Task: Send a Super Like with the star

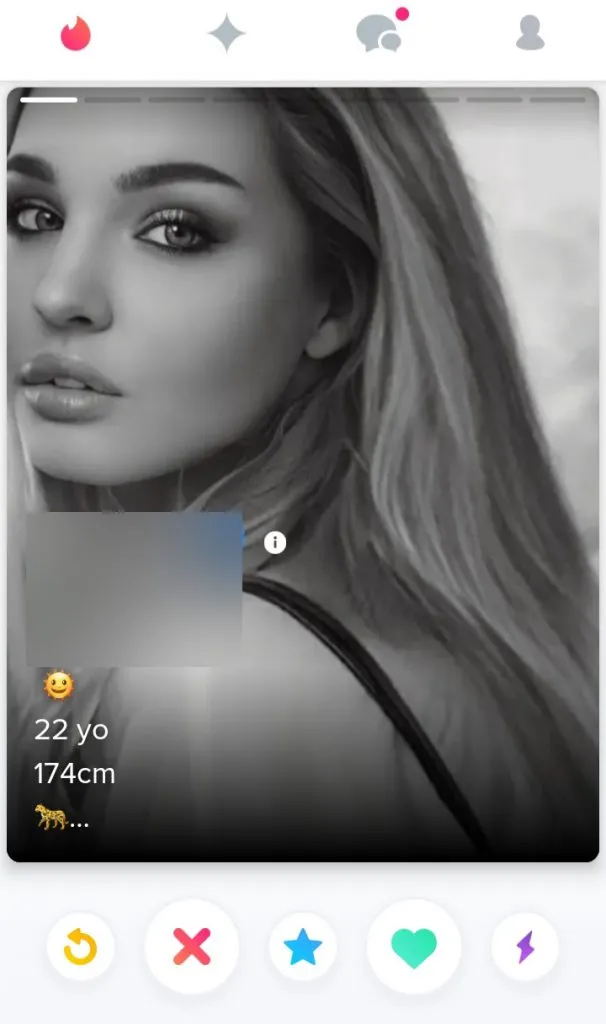Action: (303, 946)
